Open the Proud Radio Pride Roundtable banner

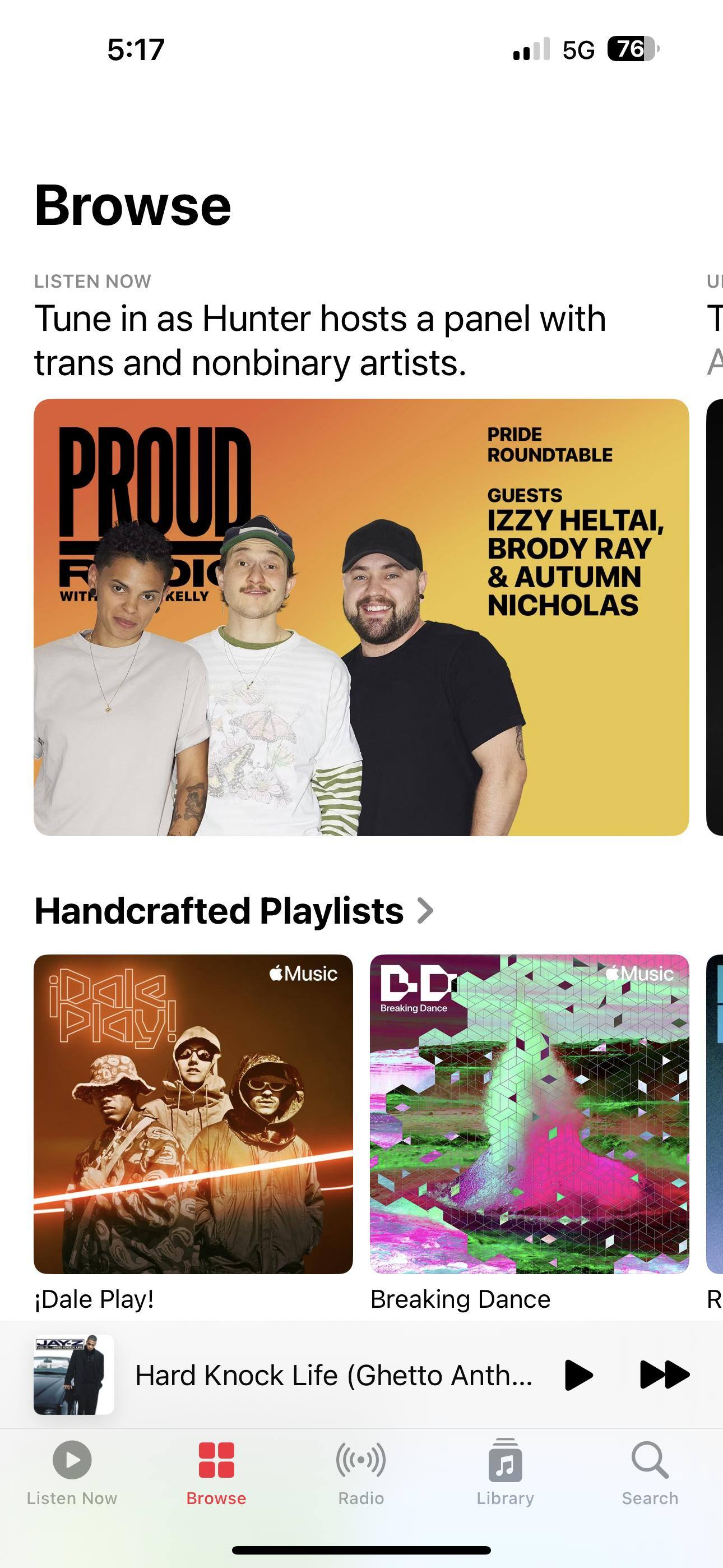(361, 617)
